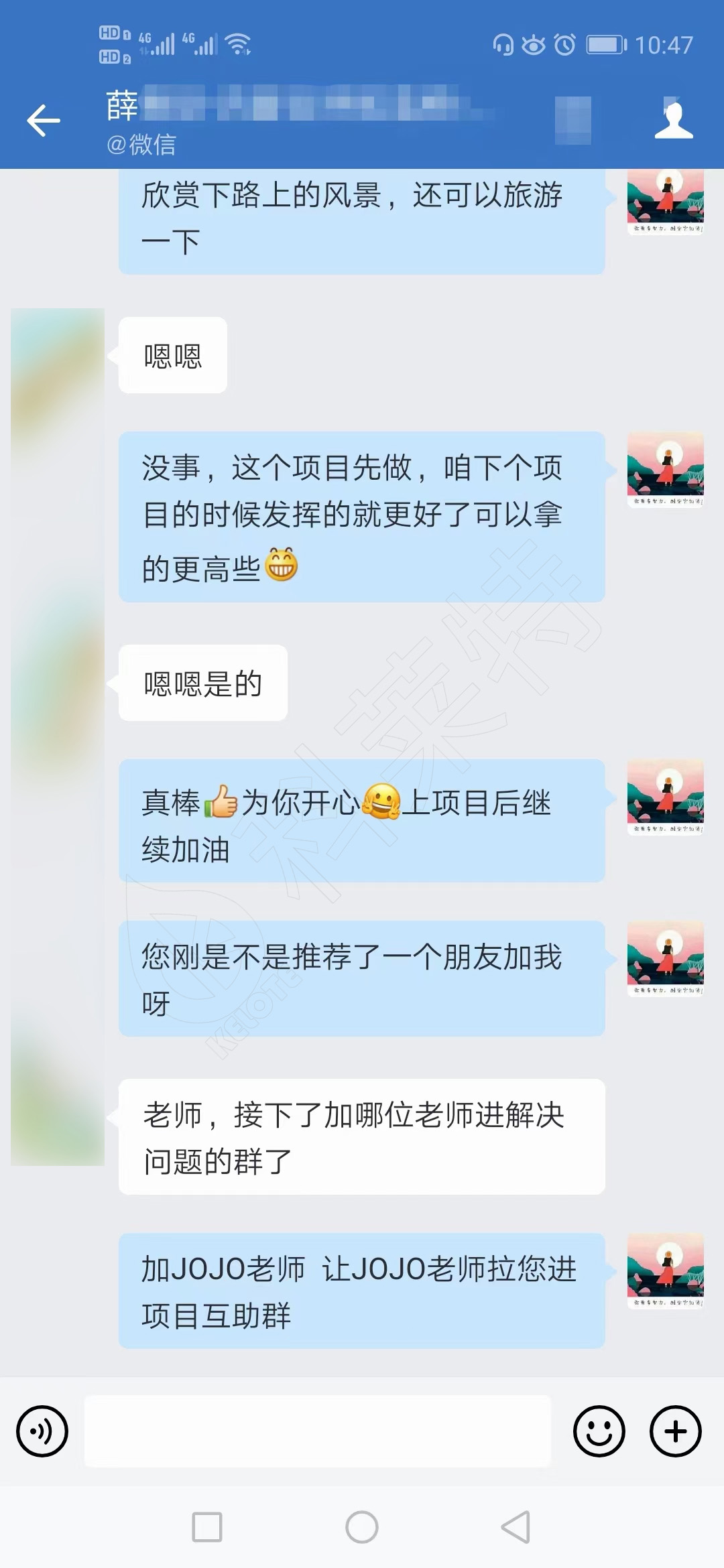Switch to voice message input
The image size is (724, 1568).
tap(42, 1431)
